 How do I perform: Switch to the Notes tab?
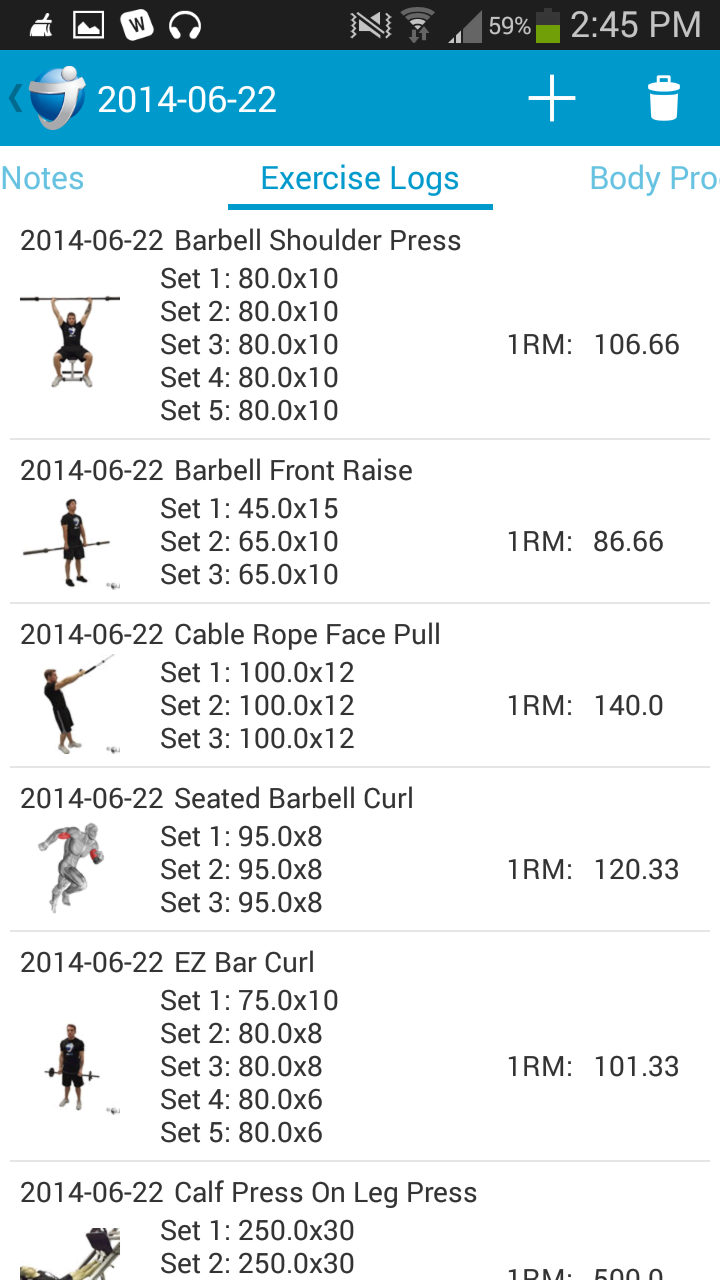pyautogui.click(x=43, y=179)
